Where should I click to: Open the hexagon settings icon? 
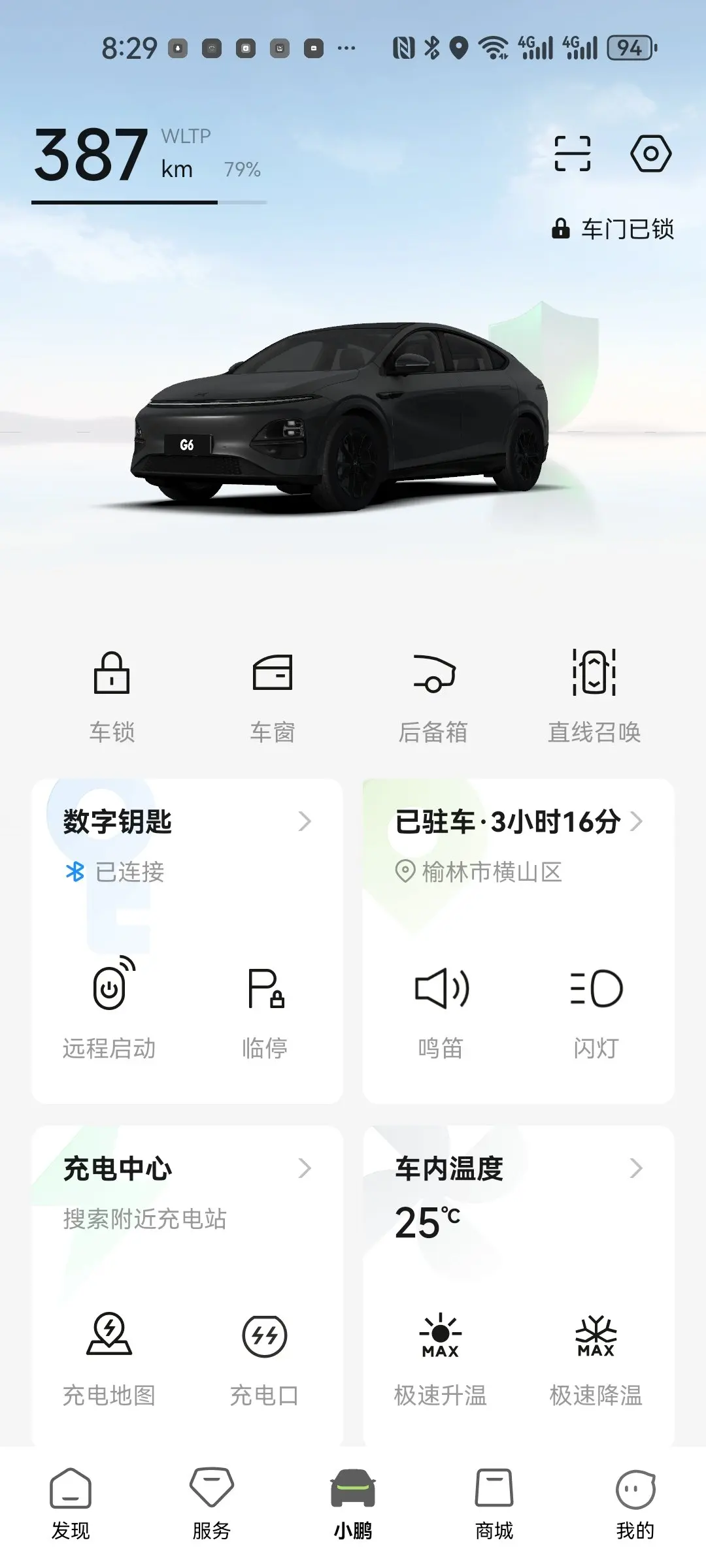[650, 154]
